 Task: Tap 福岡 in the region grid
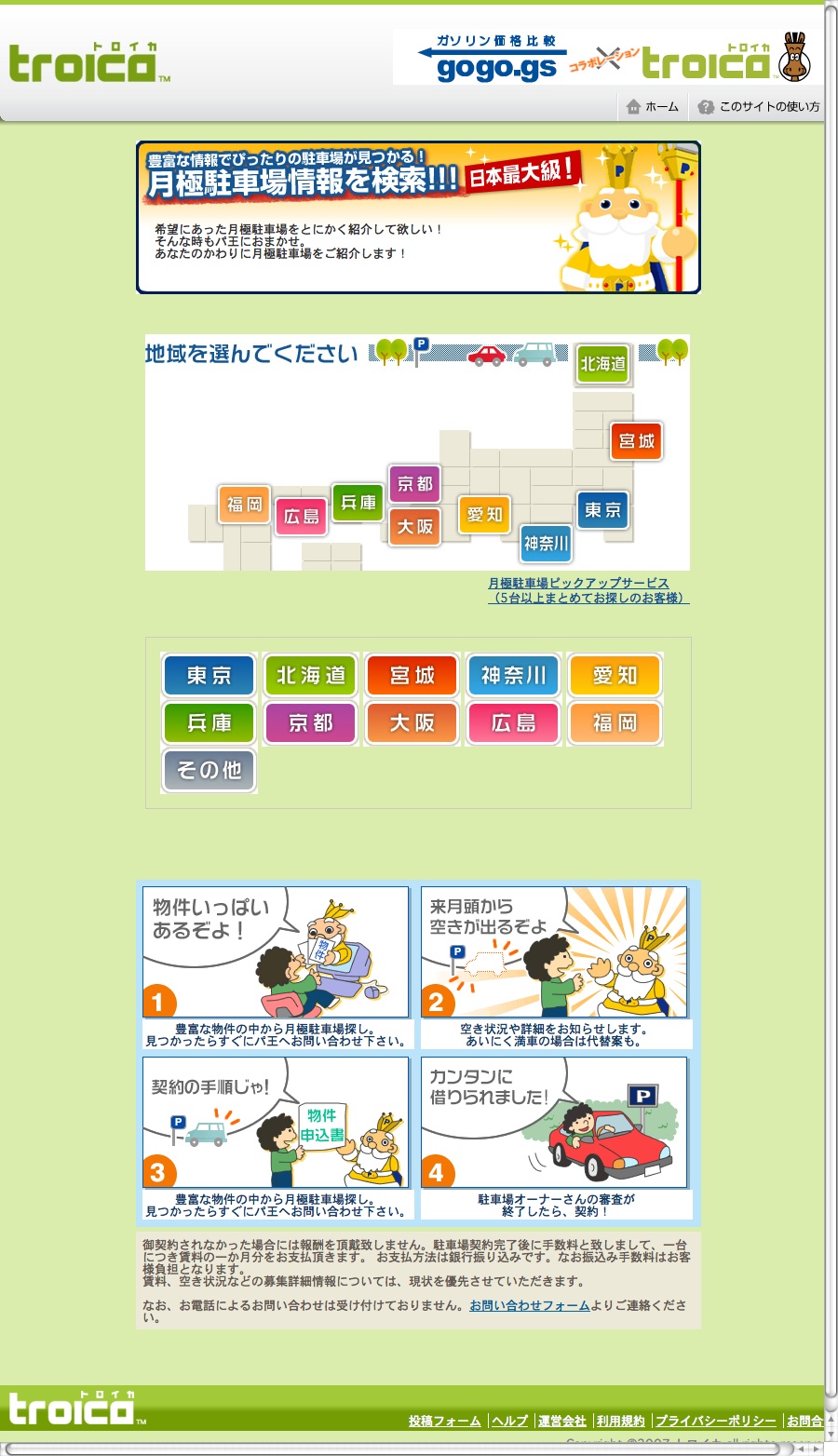615,722
